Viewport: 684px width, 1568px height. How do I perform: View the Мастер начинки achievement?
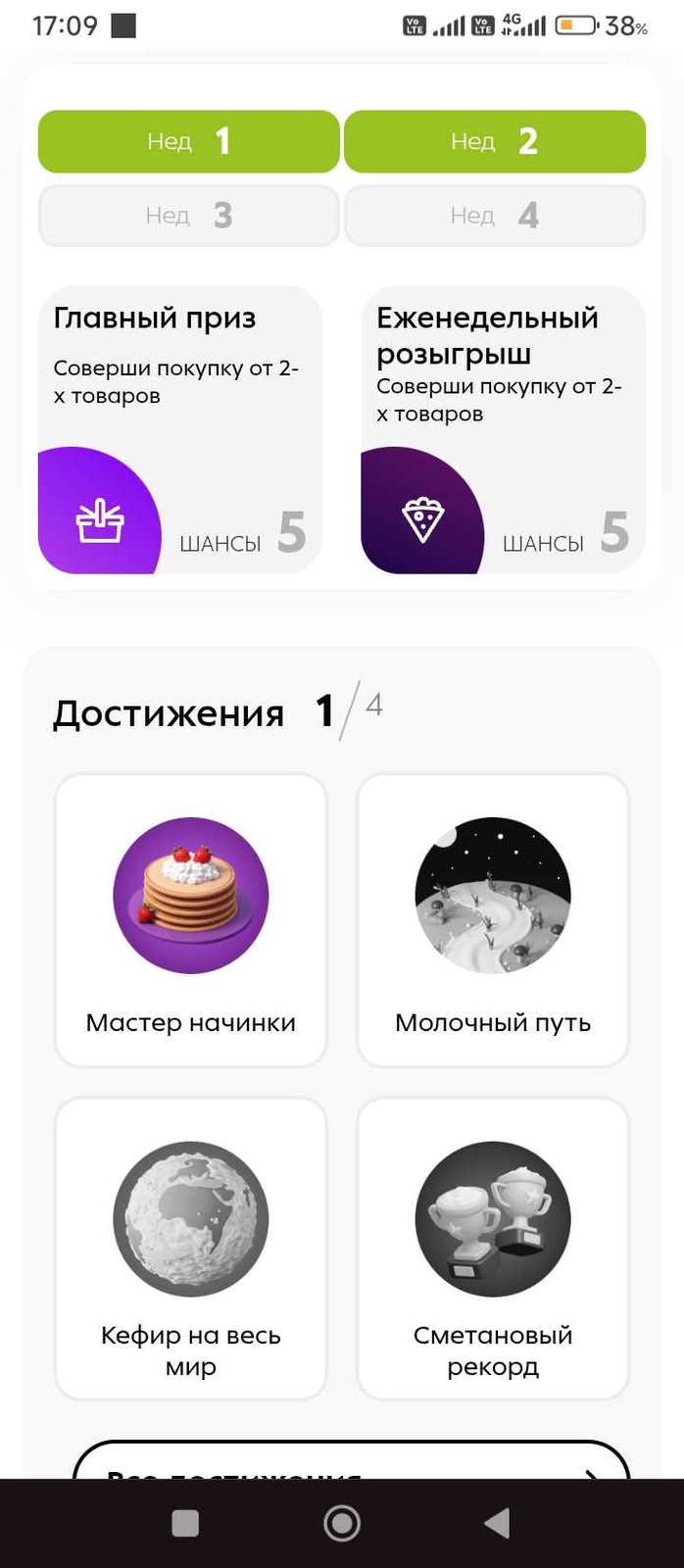pos(190,919)
